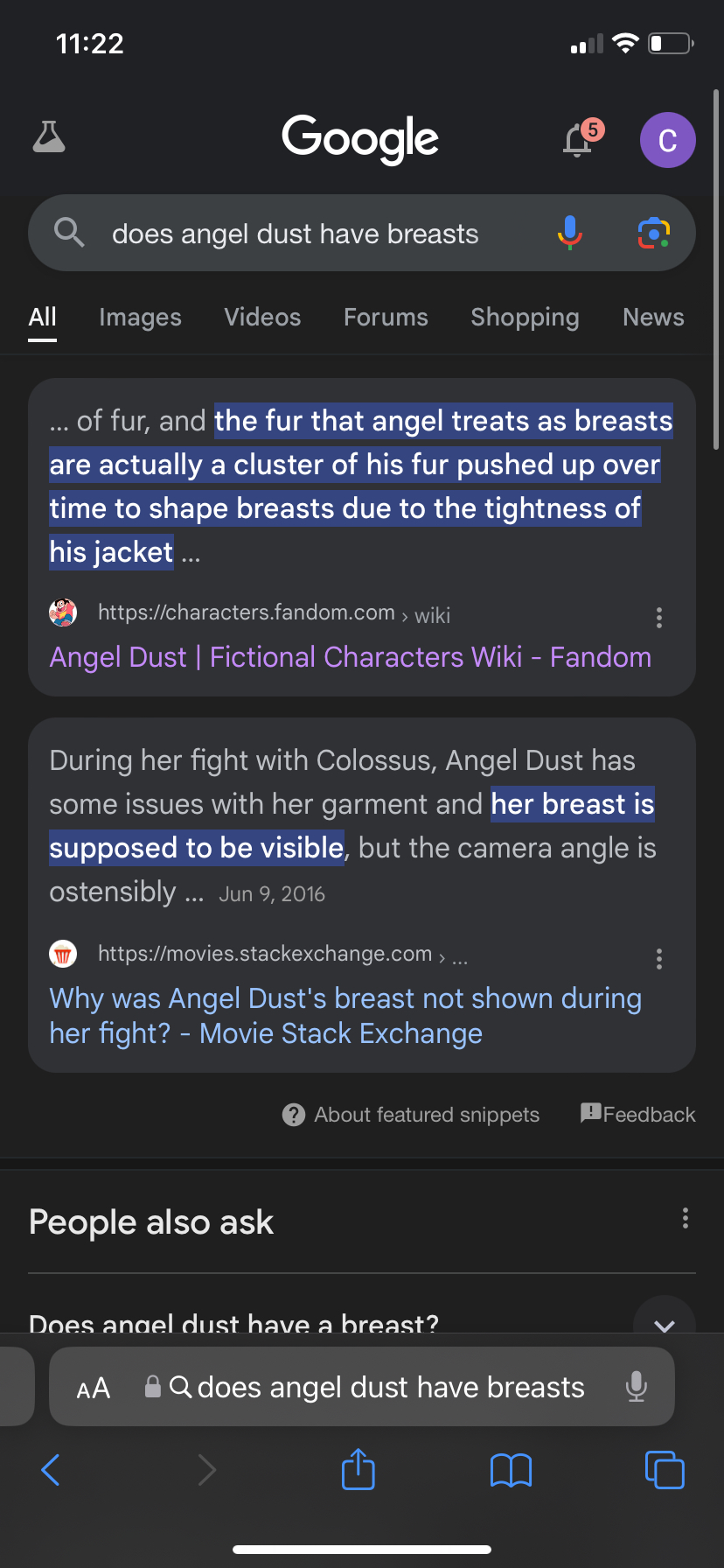Screen dimensions: 724x1568
Task: Open the Movie Stack Exchange question link
Action: tap(345, 1015)
